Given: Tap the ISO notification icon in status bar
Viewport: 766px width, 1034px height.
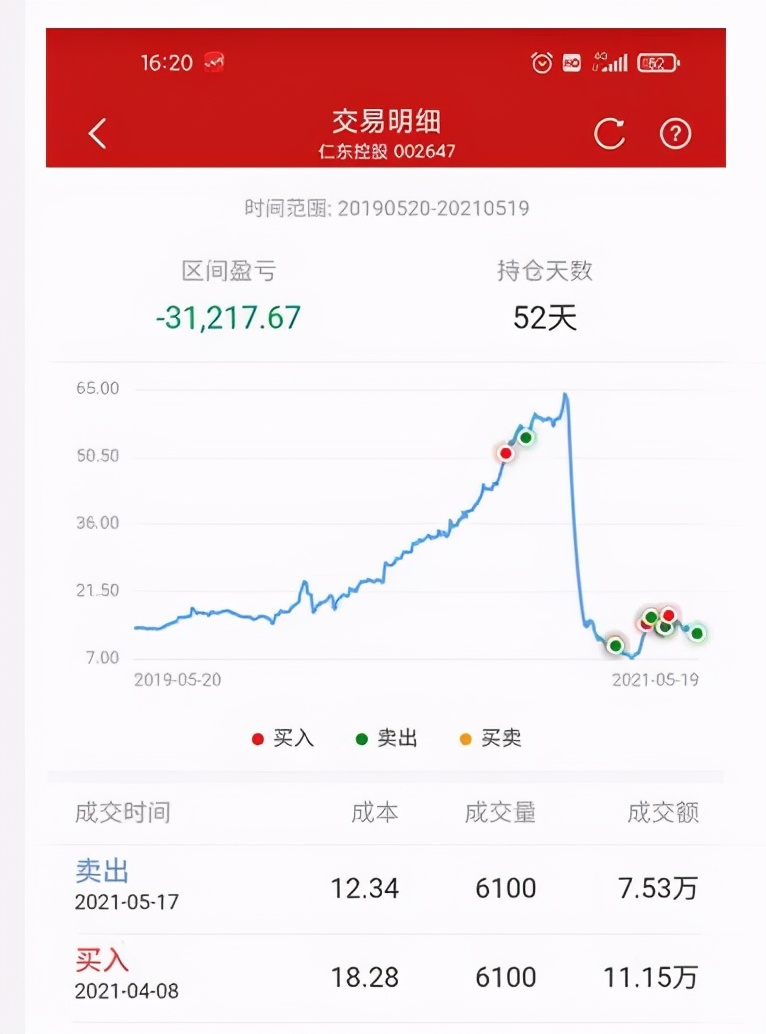Looking at the screenshot, I should 572,61.
